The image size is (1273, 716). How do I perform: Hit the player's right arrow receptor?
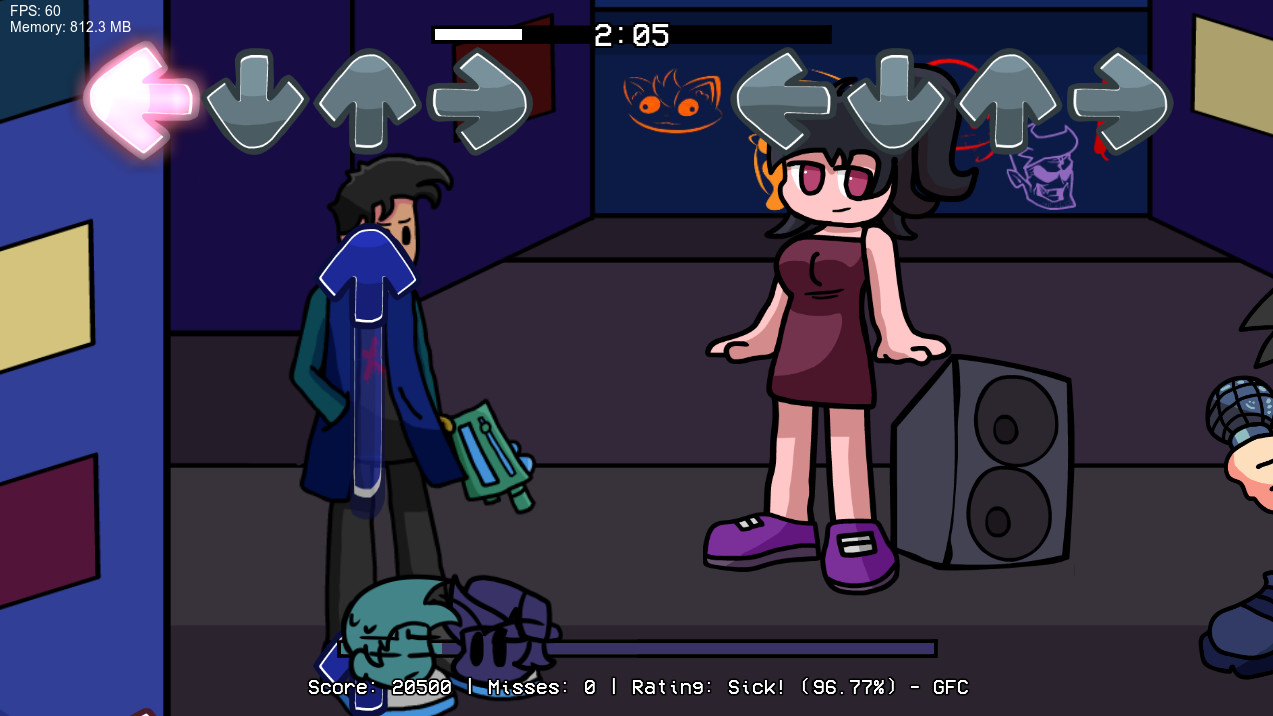(1119, 100)
